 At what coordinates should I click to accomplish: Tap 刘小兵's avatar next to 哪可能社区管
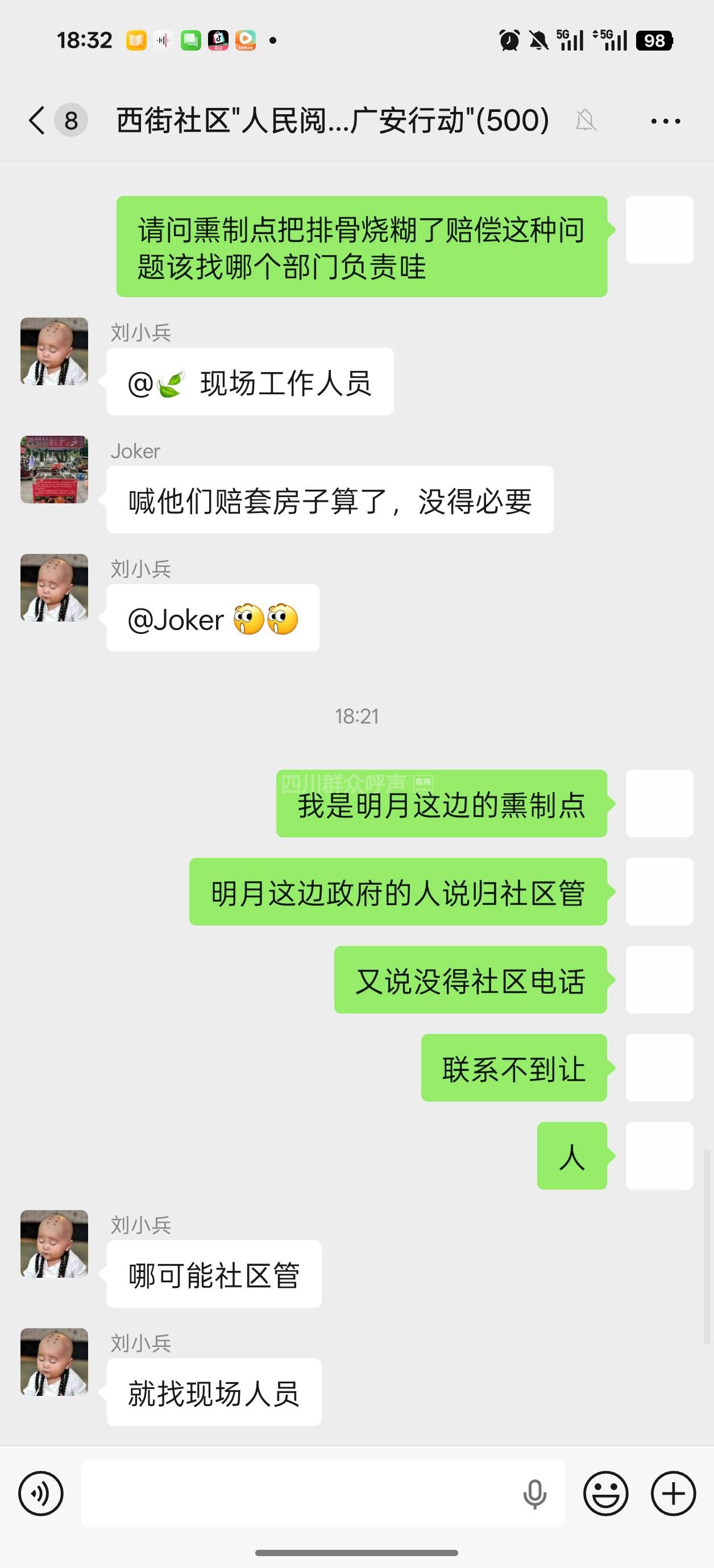coord(54,1244)
